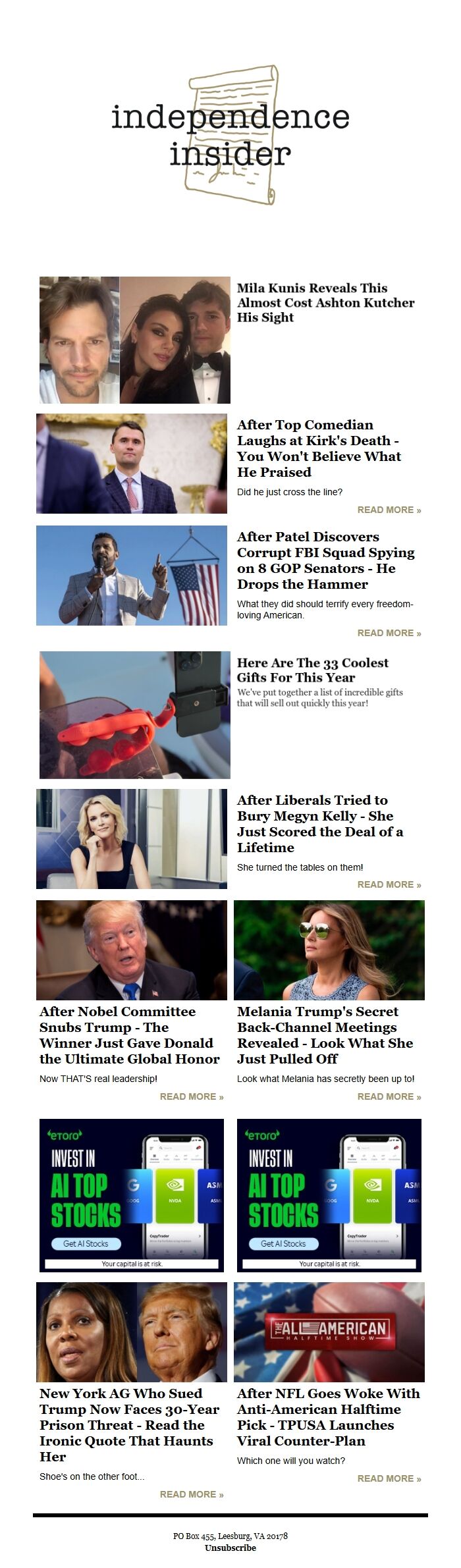Read more on the Nobel Committee story

pos(191,1096)
